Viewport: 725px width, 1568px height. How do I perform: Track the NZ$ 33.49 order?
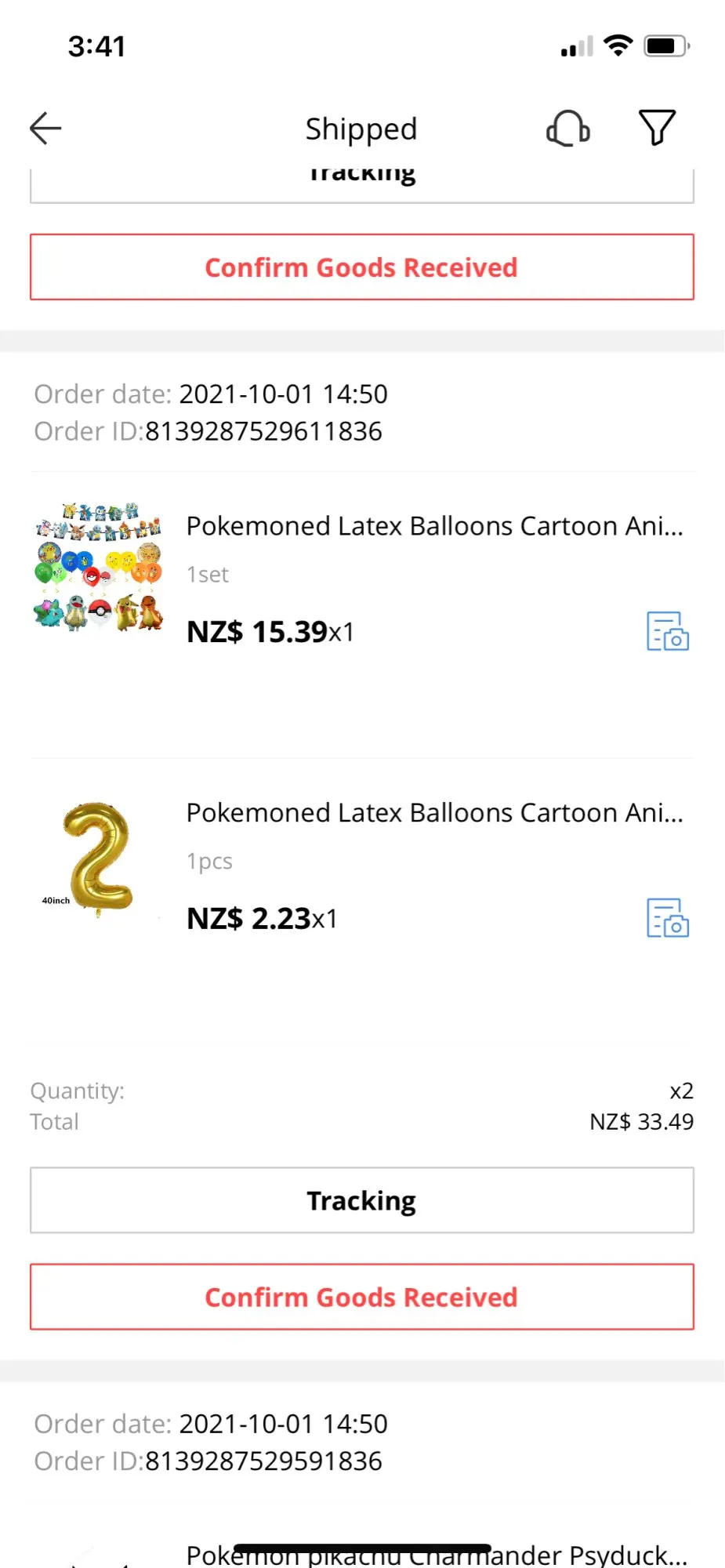pos(361,1200)
